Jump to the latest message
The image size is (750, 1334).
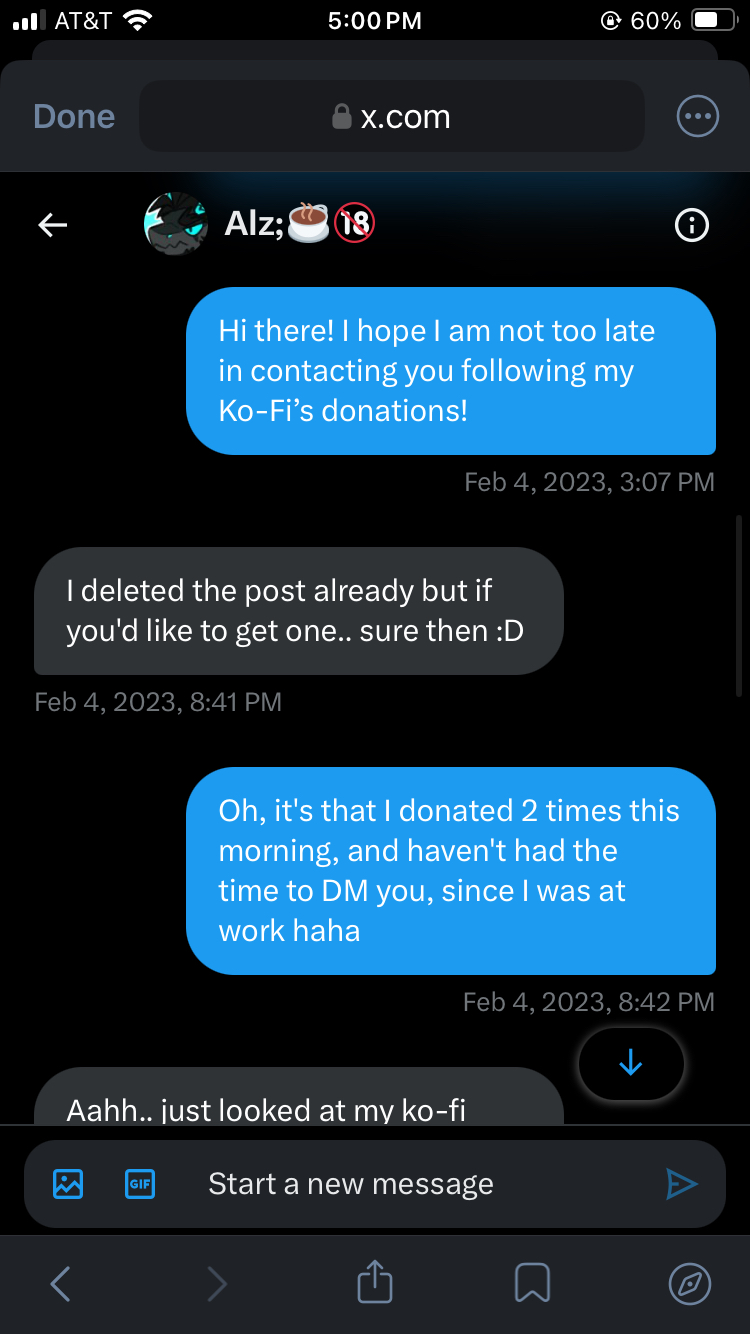pos(631,1064)
